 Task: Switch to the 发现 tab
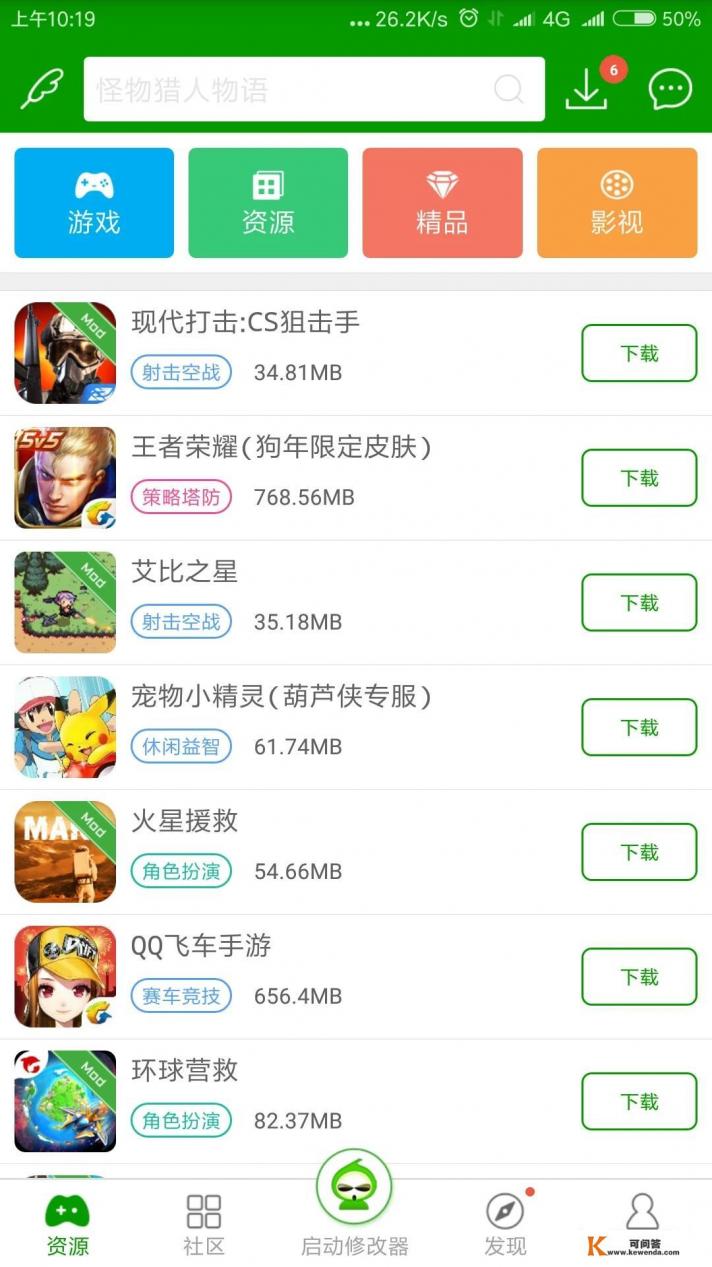click(505, 1224)
